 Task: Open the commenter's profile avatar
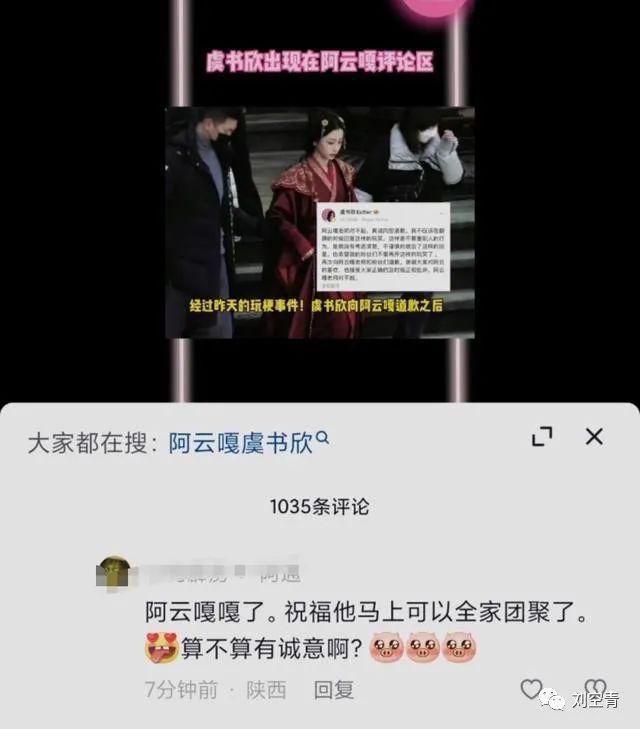[114, 573]
